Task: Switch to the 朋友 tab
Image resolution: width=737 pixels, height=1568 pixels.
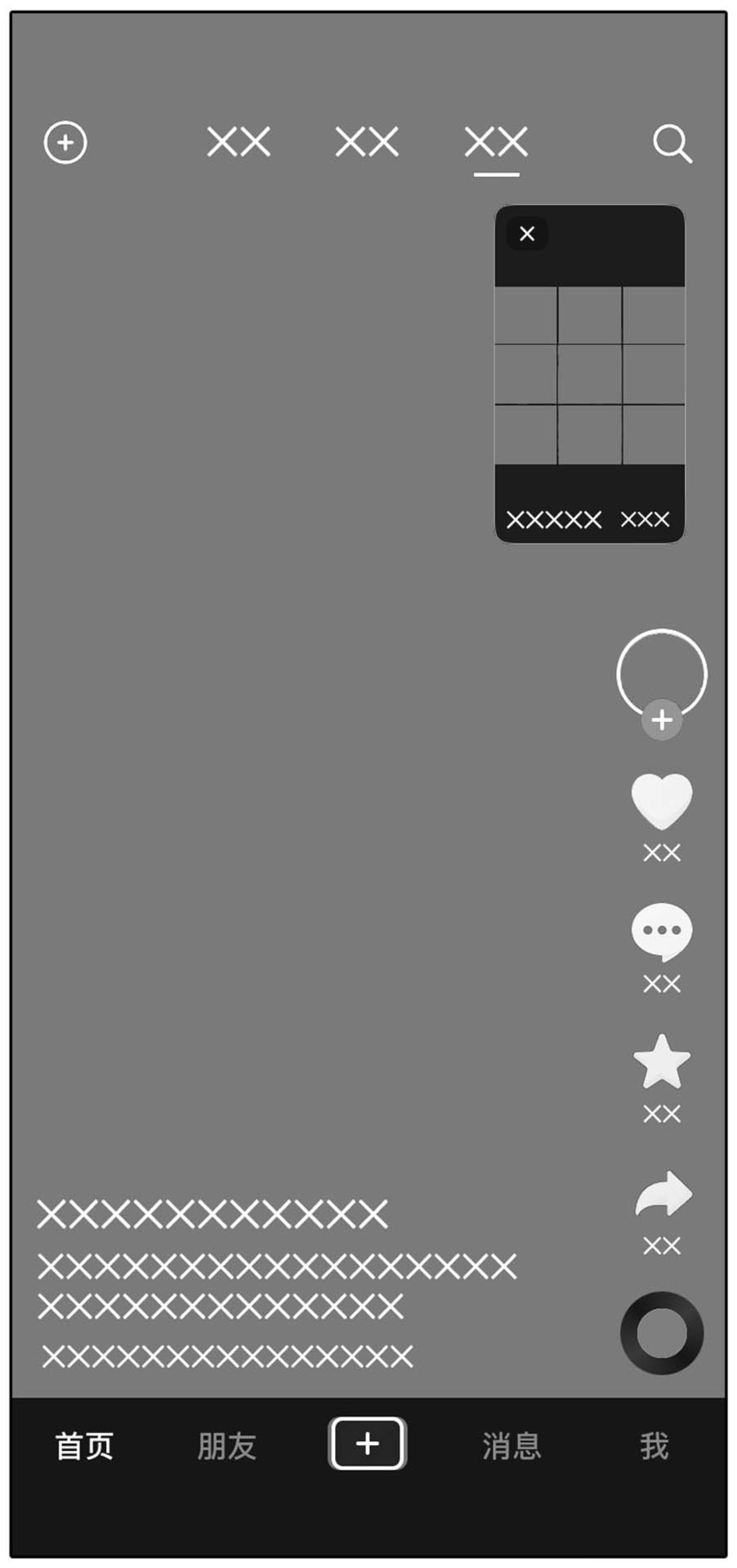Action: pyautogui.click(x=226, y=1446)
